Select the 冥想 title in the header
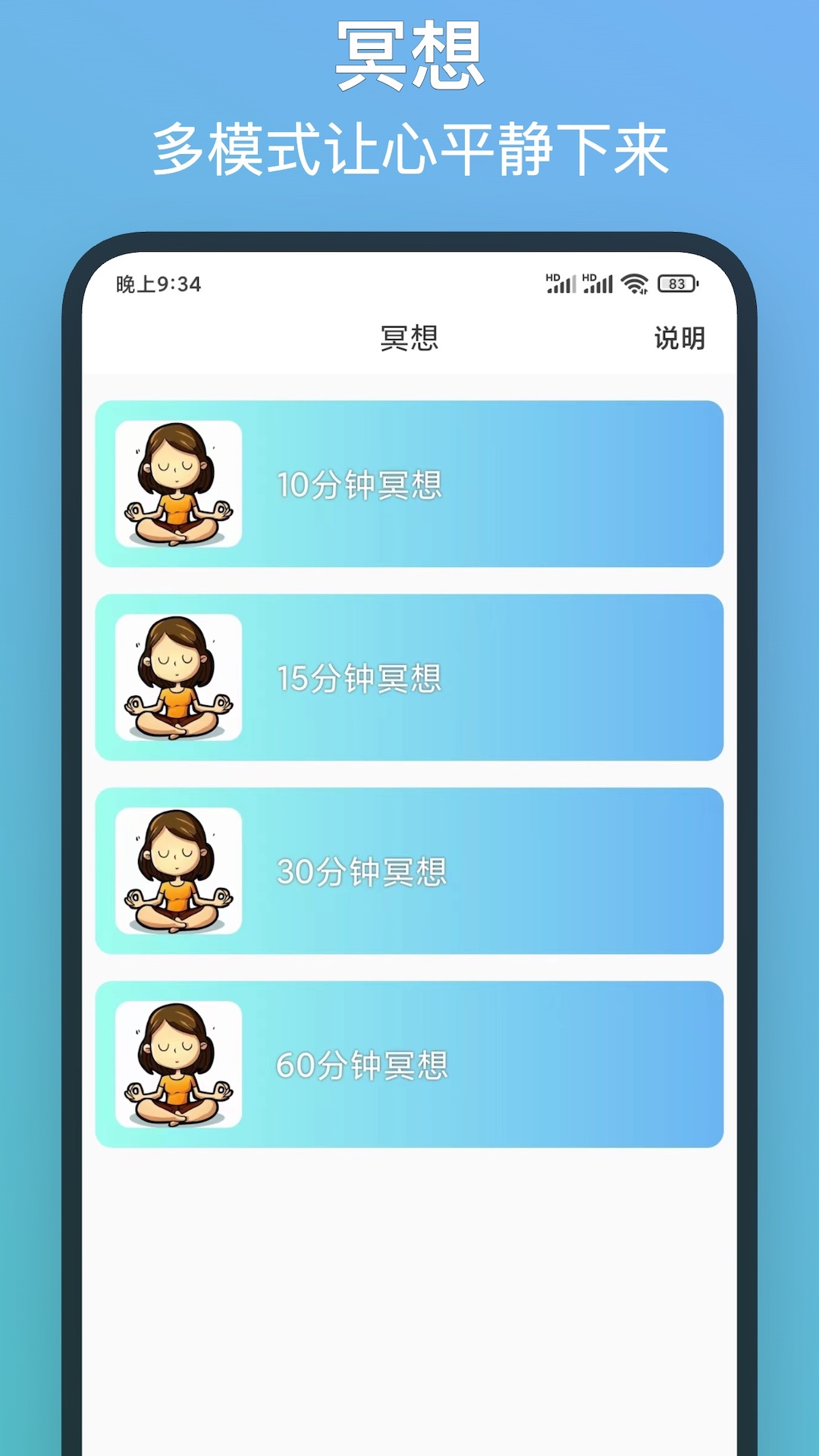 [409, 338]
